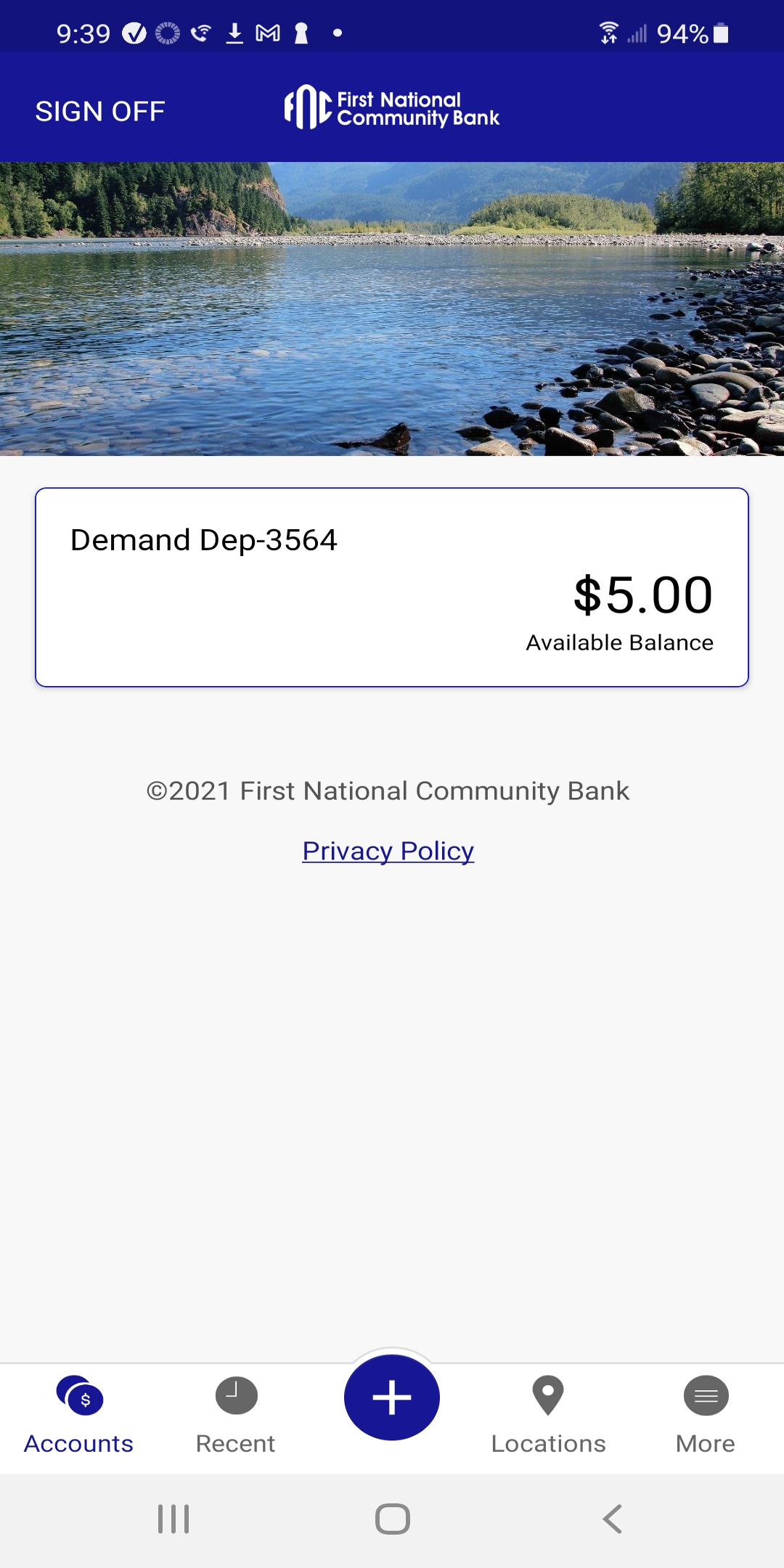Go to the system home screen
The height and width of the screenshot is (1568, 784).
point(393,1519)
